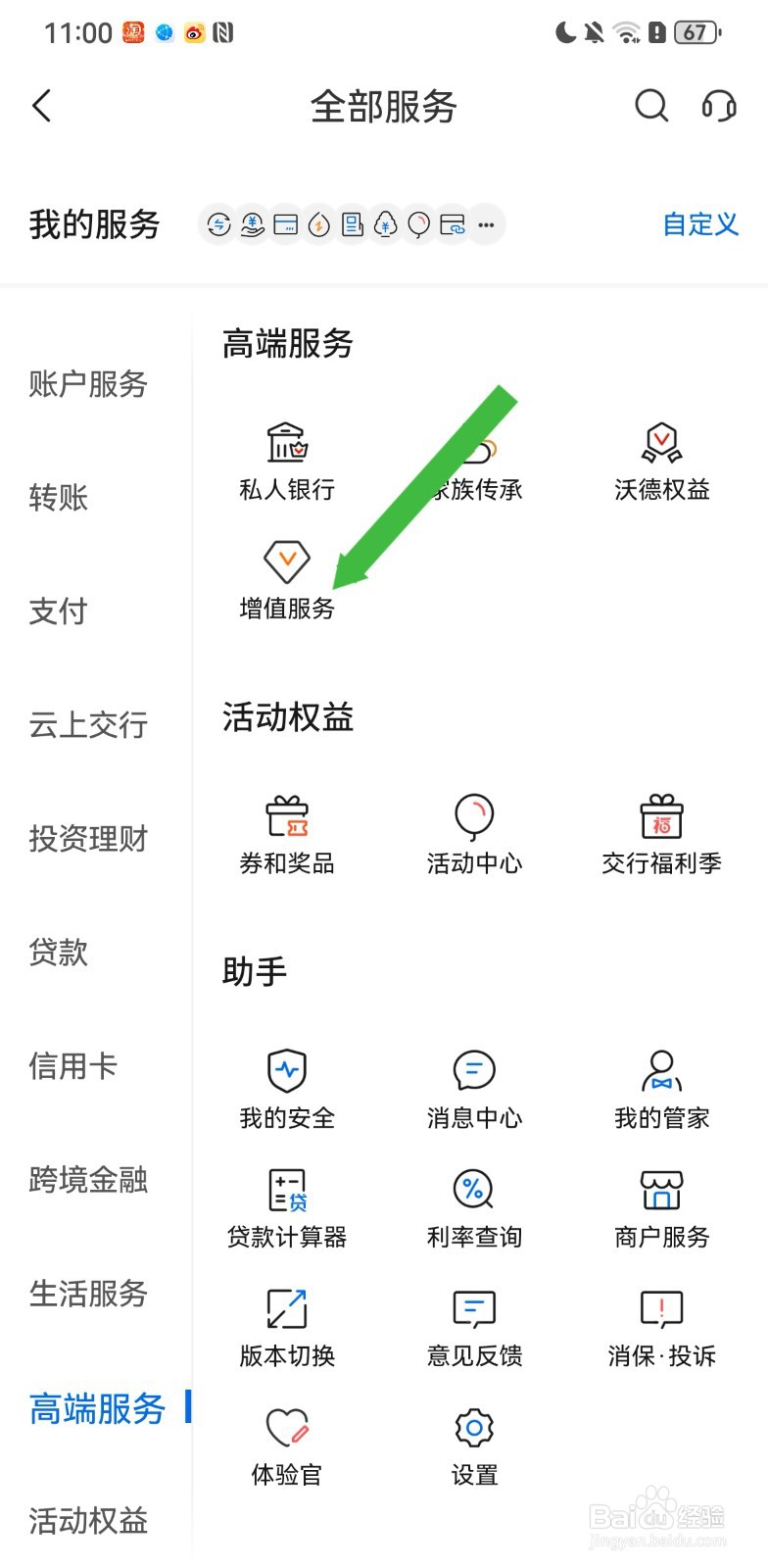Viewport: 768px width, 1568px height.
Task: Contact customer service via headset icon
Action: pyautogui.click(x=718, y=106)
